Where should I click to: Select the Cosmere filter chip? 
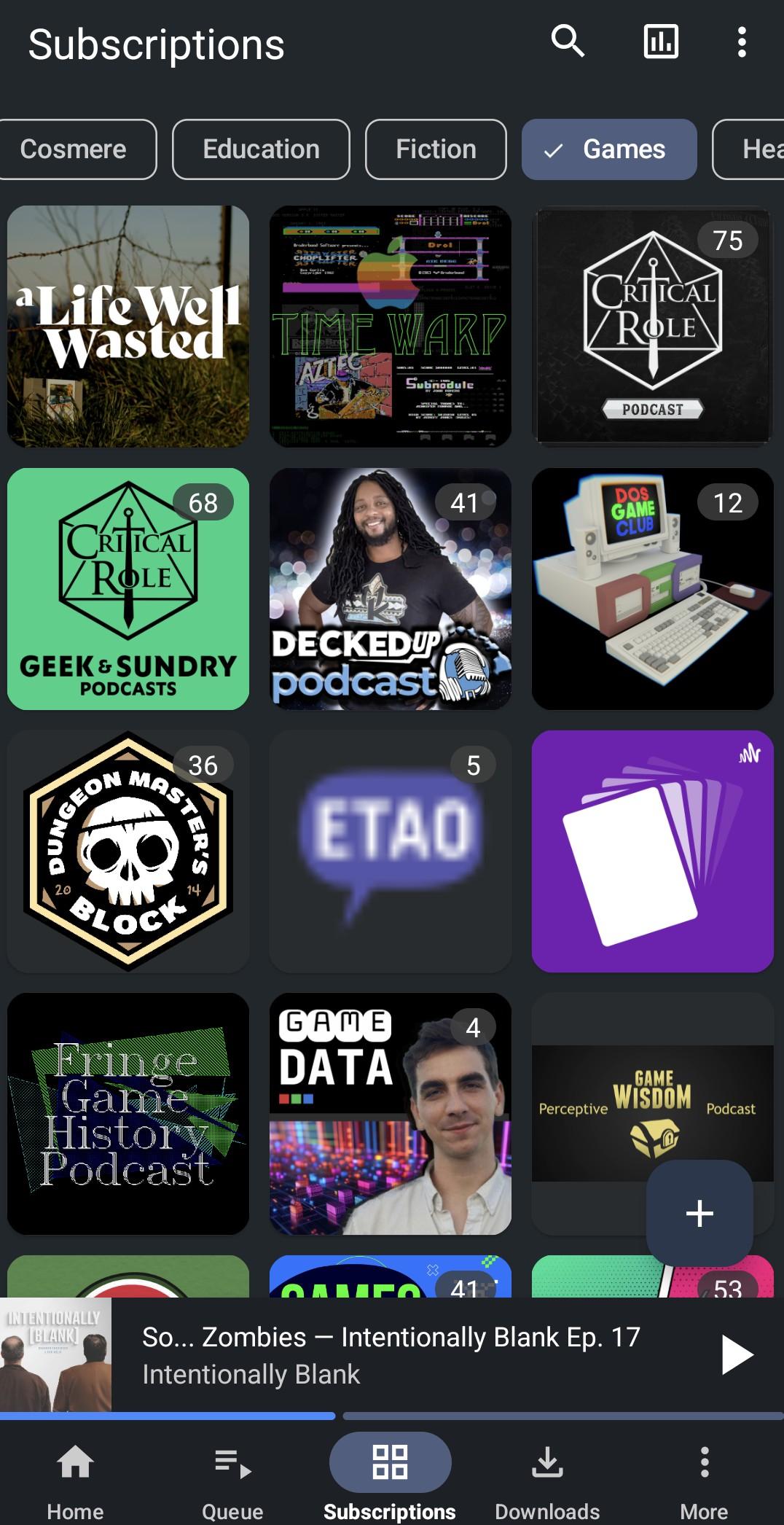pyautogui.click(x=74, y=149)
